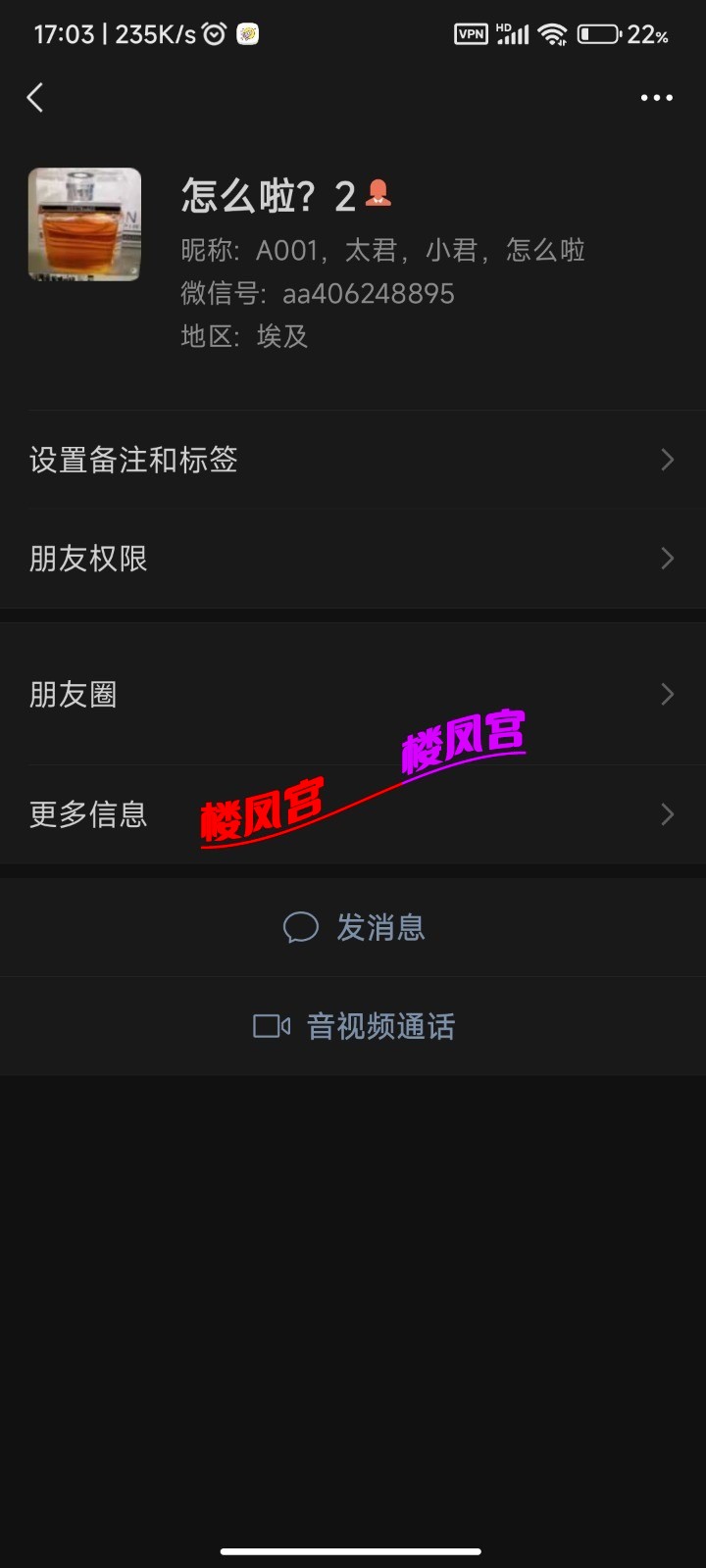Expand 更多信息 details
Image resolution: width=706 pixels, height=1568 pixels.
pos(353,814)
